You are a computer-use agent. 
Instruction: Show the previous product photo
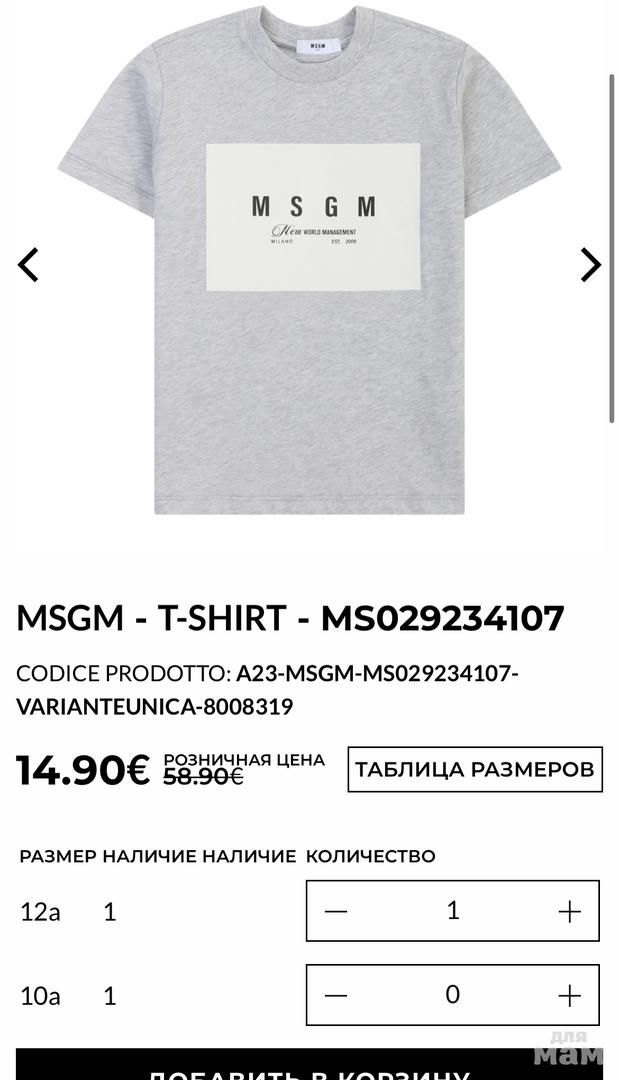29,265
